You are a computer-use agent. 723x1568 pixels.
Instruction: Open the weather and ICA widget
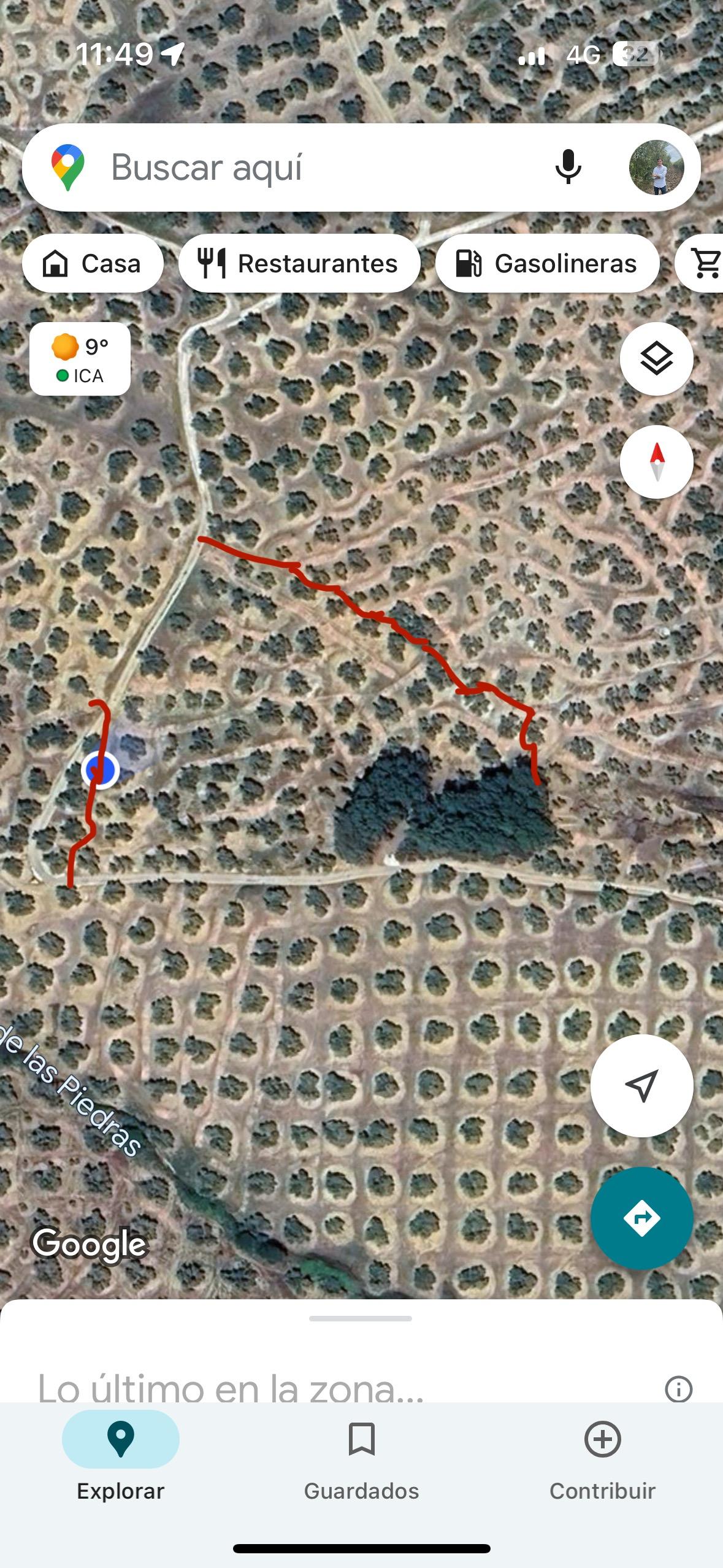(80, 359)
